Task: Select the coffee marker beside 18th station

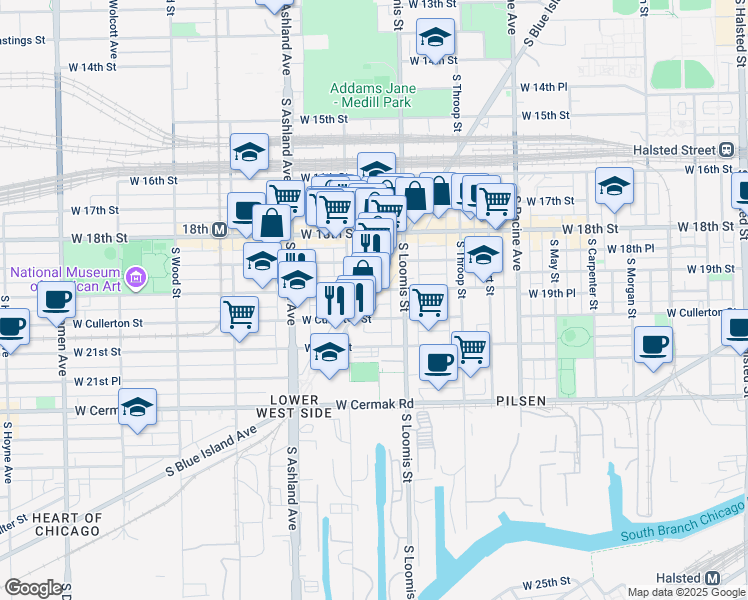Action: pyautogui.click(x=246, y=211)
